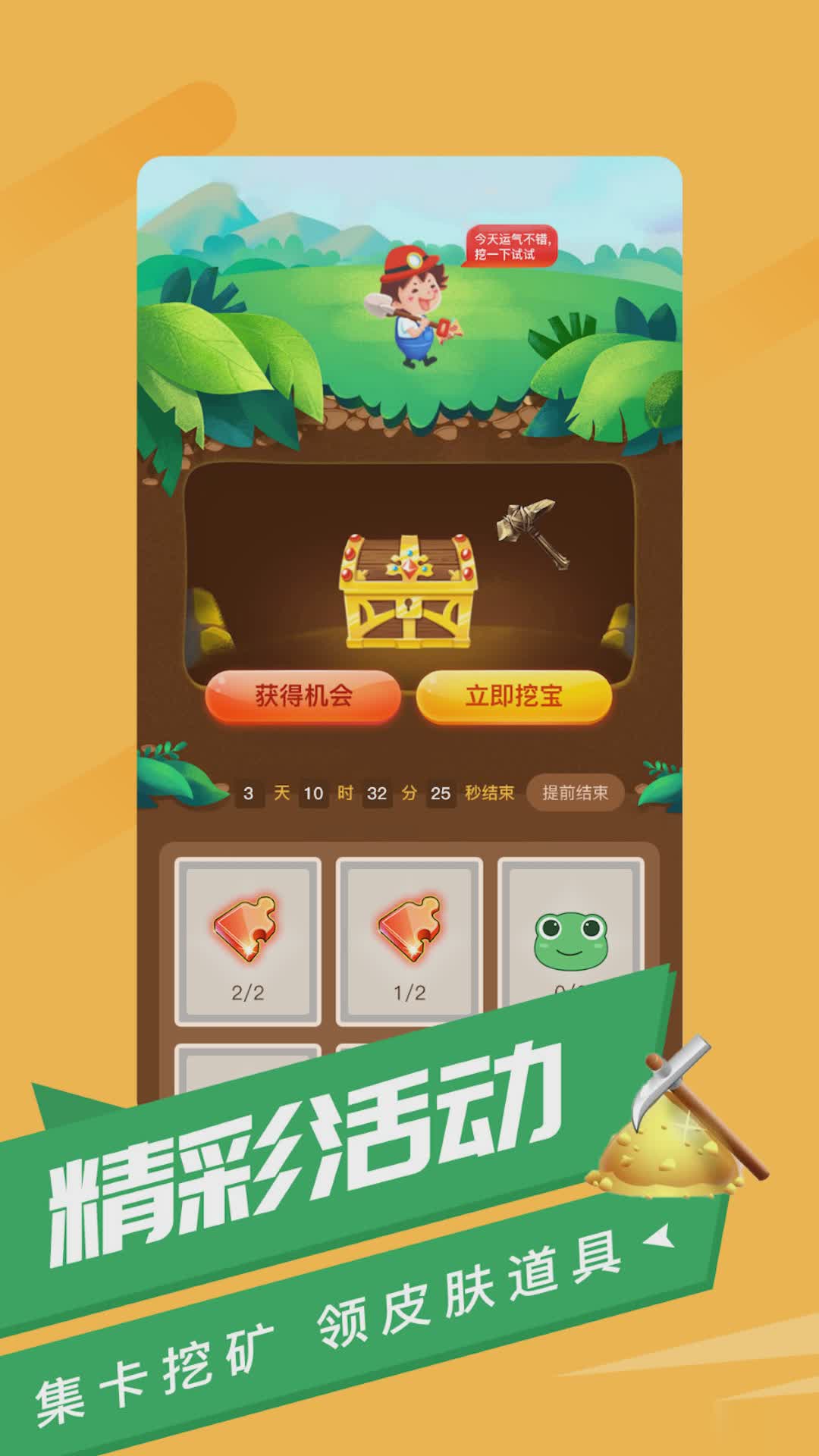Tap the golden treasure chest
The height and width of the screenshot is (1456, 819).
[x=409, y=591]
